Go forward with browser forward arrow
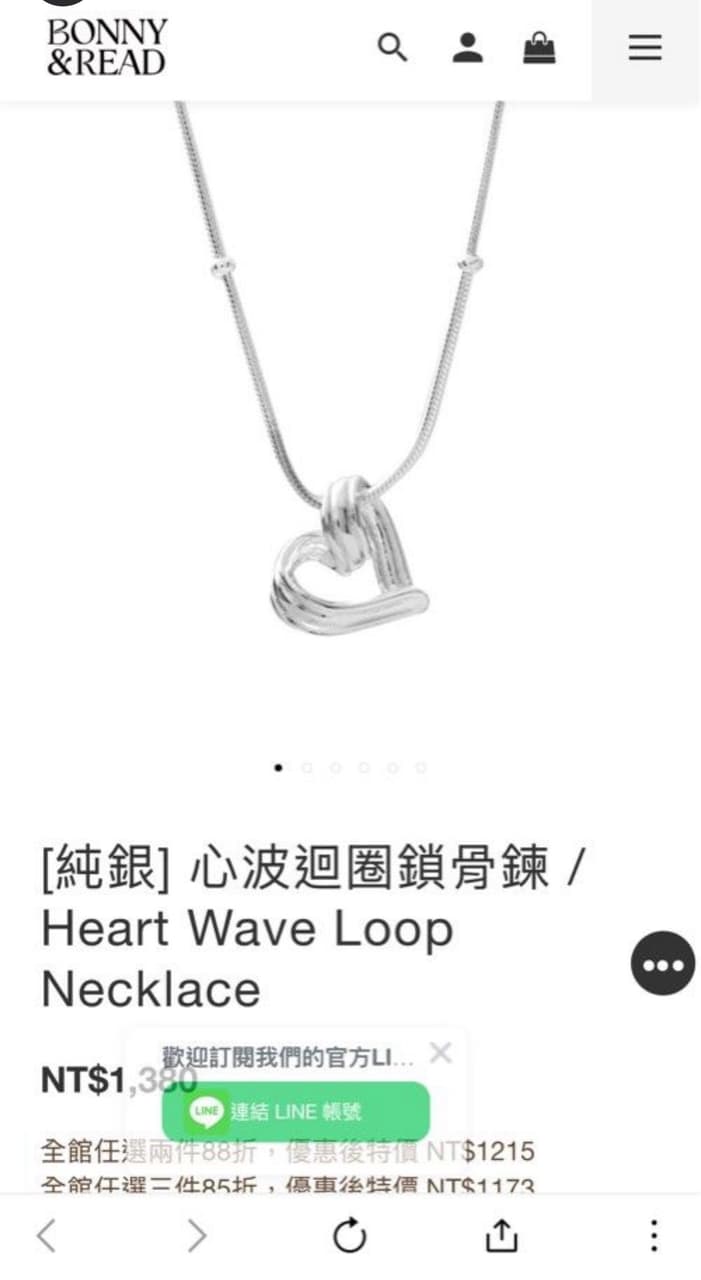701x1280 pixels. tap(197, 1236)
